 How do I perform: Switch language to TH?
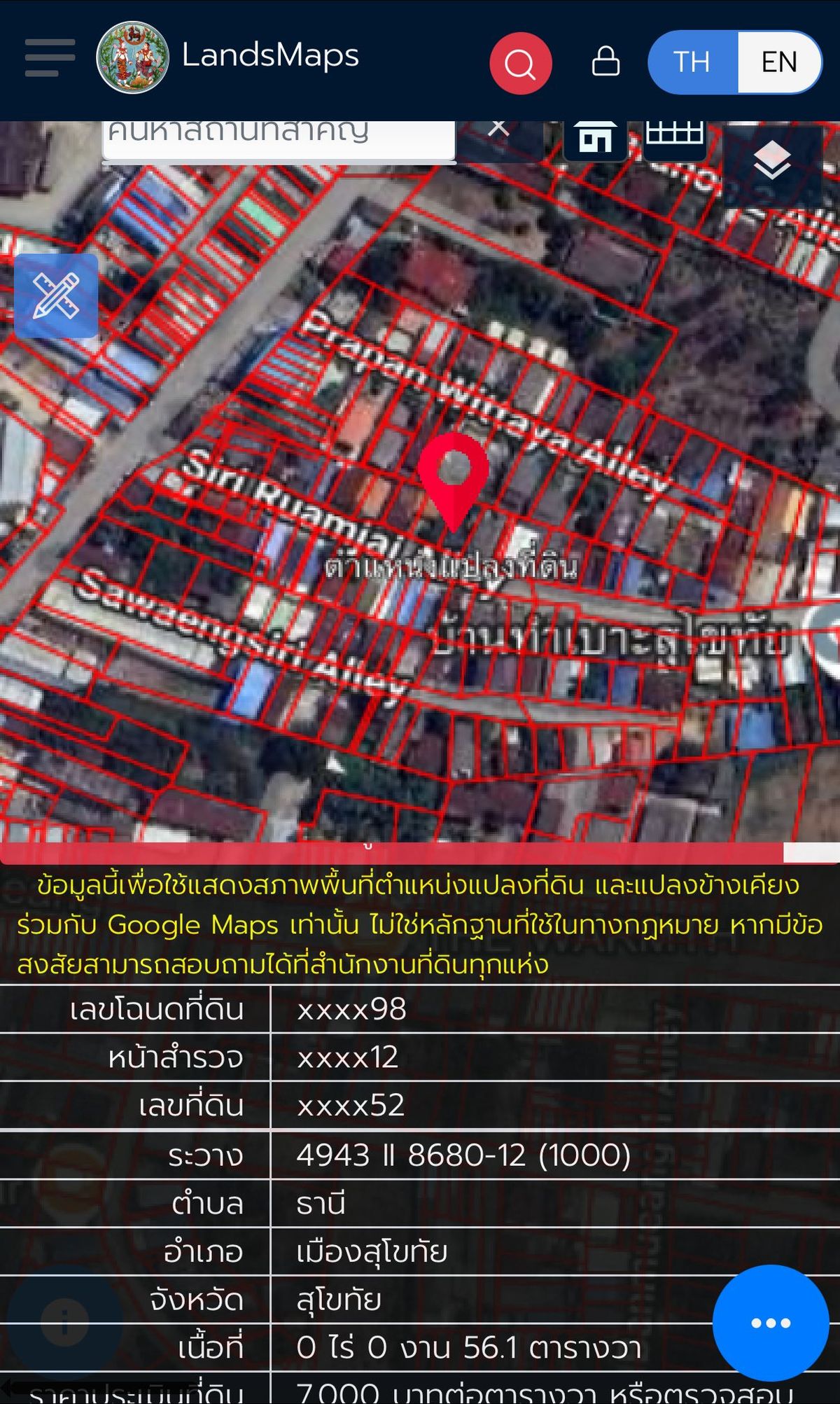692,62
